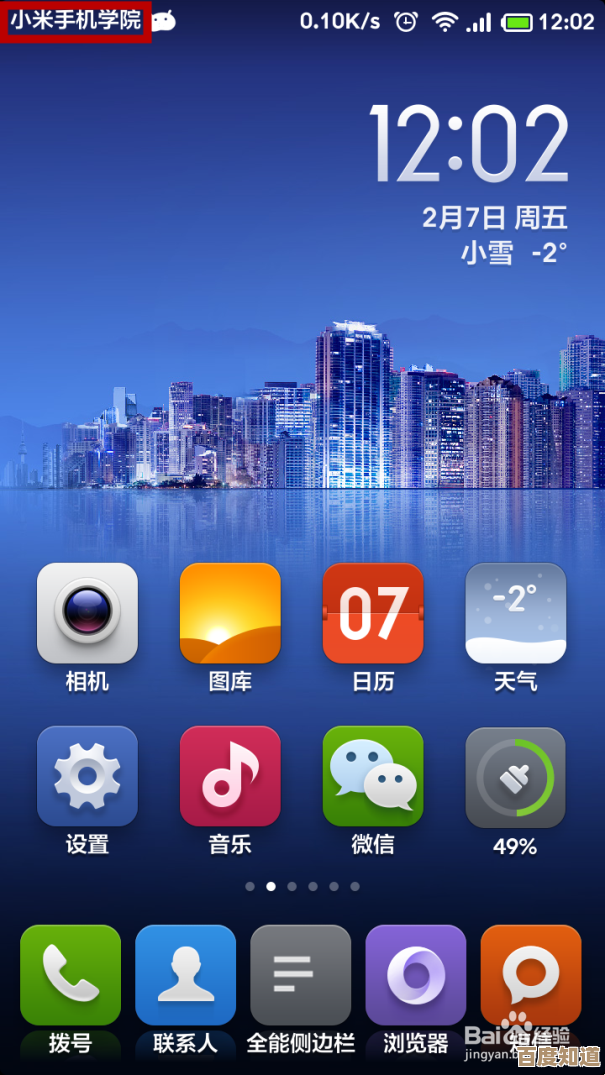Open 设置 settings

click(x=87, y=776)
